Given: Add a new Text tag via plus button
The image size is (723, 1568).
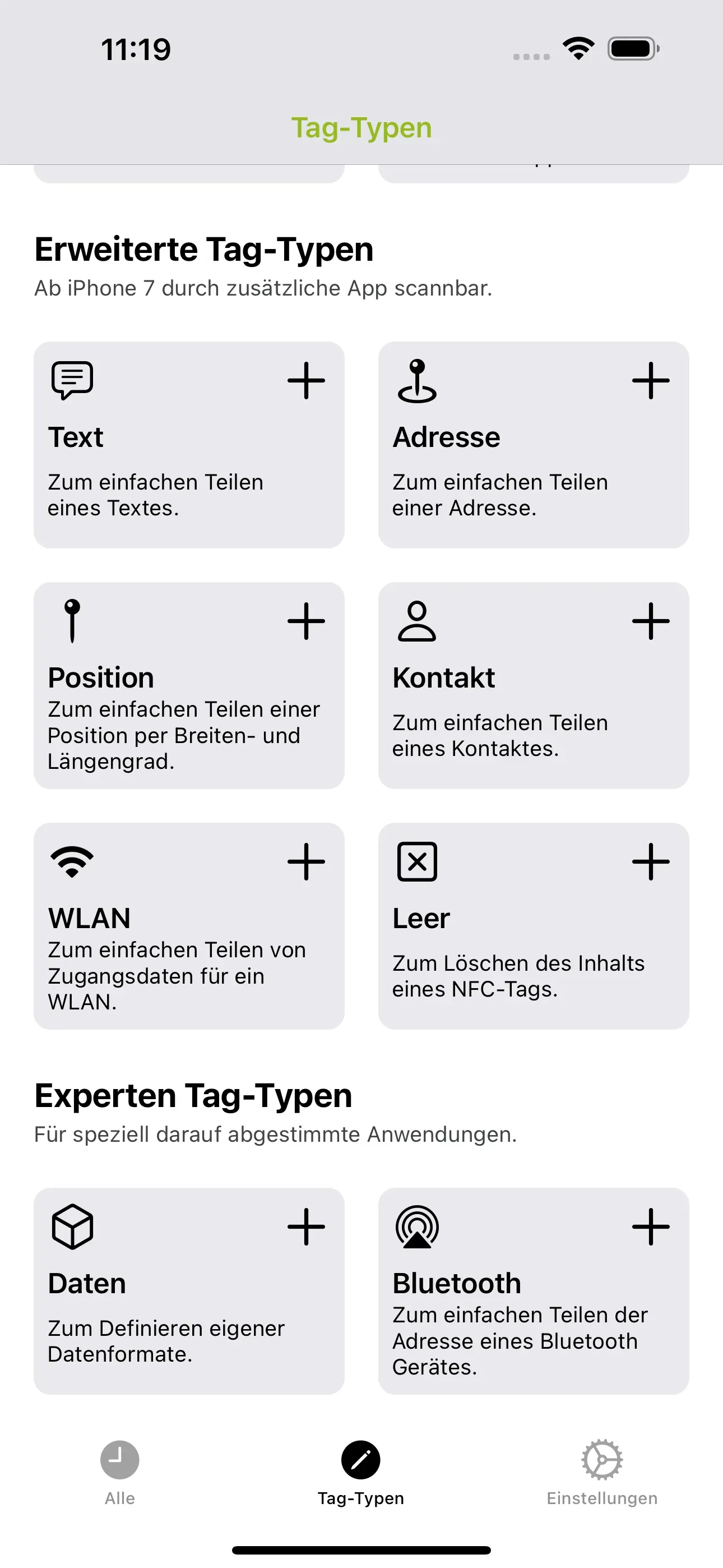Looking at the screenshot, I should coord(307,380).
